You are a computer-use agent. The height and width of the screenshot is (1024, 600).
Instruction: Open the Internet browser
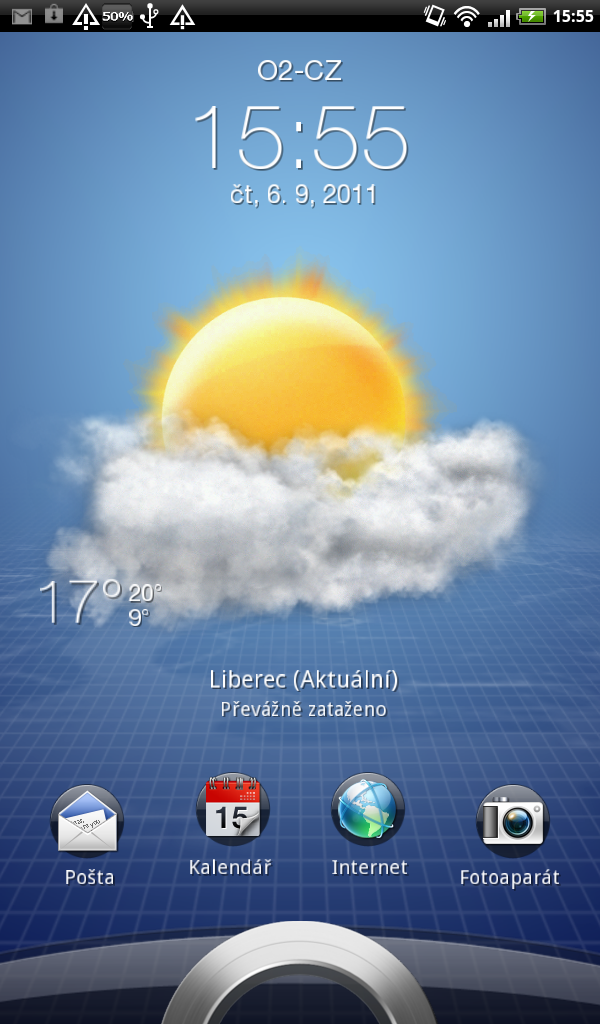pyautogui.click(x=368, y=810)
